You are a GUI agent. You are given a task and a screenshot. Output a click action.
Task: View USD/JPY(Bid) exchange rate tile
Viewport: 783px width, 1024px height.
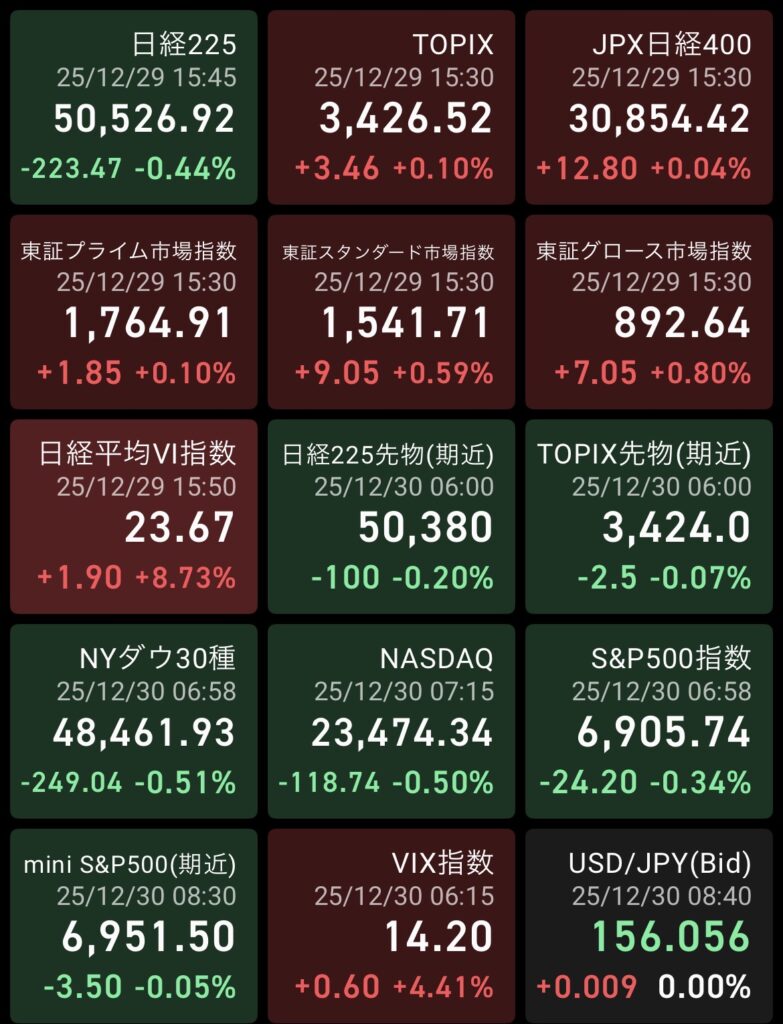click(649, 924)
